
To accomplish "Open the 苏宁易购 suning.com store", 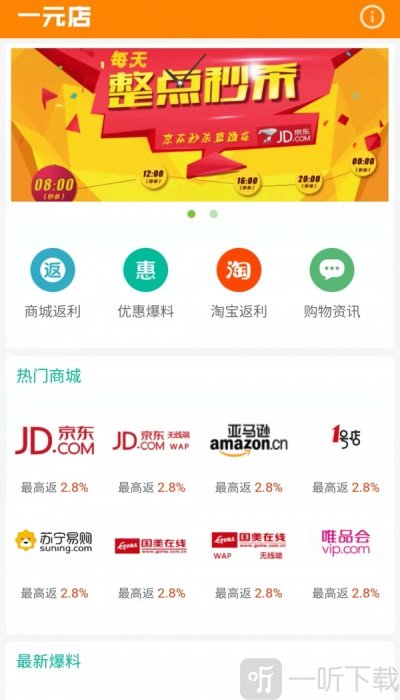I will pos(54,564).
